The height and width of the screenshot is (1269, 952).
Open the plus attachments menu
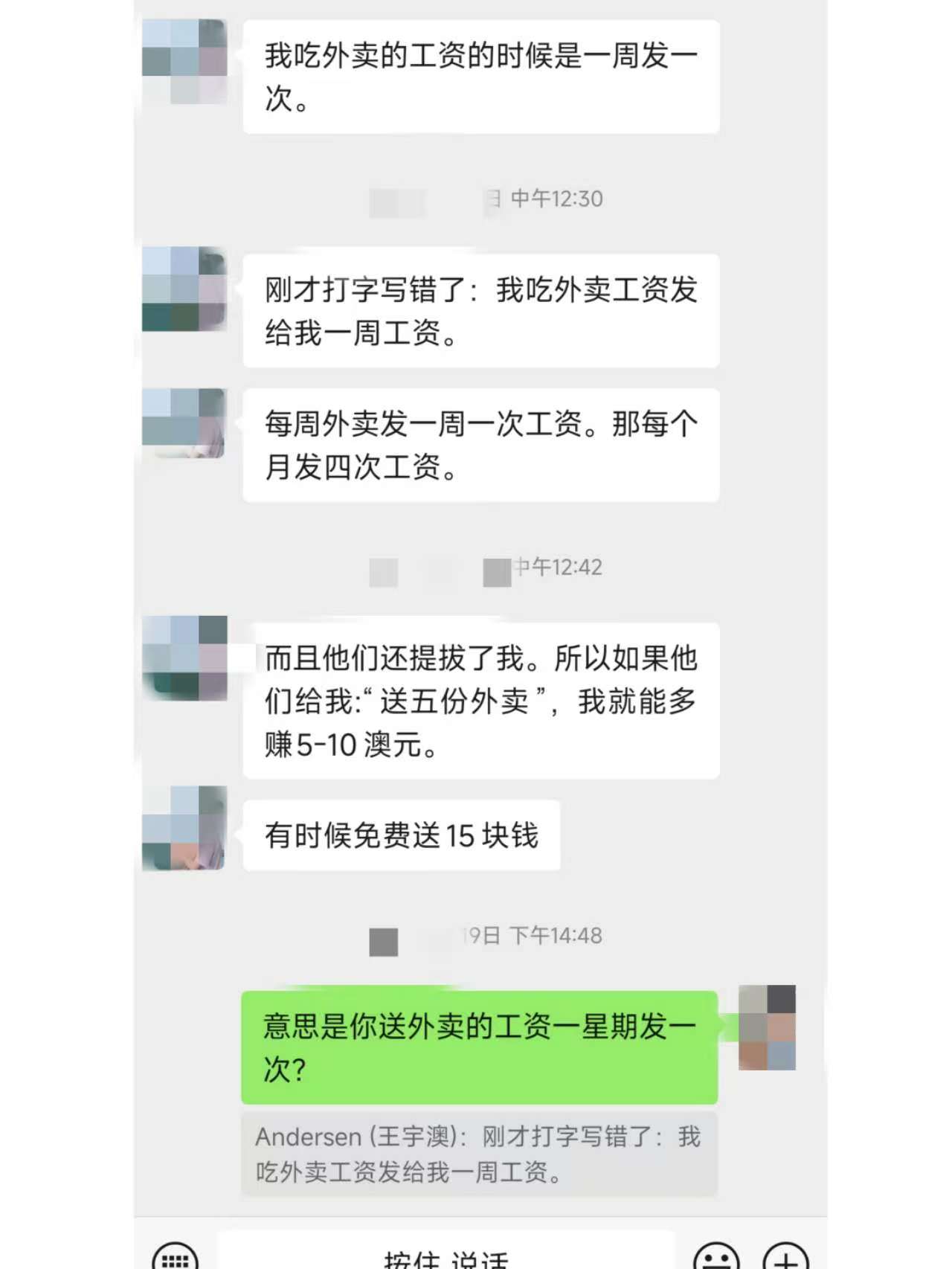(x=785, y=1259)
